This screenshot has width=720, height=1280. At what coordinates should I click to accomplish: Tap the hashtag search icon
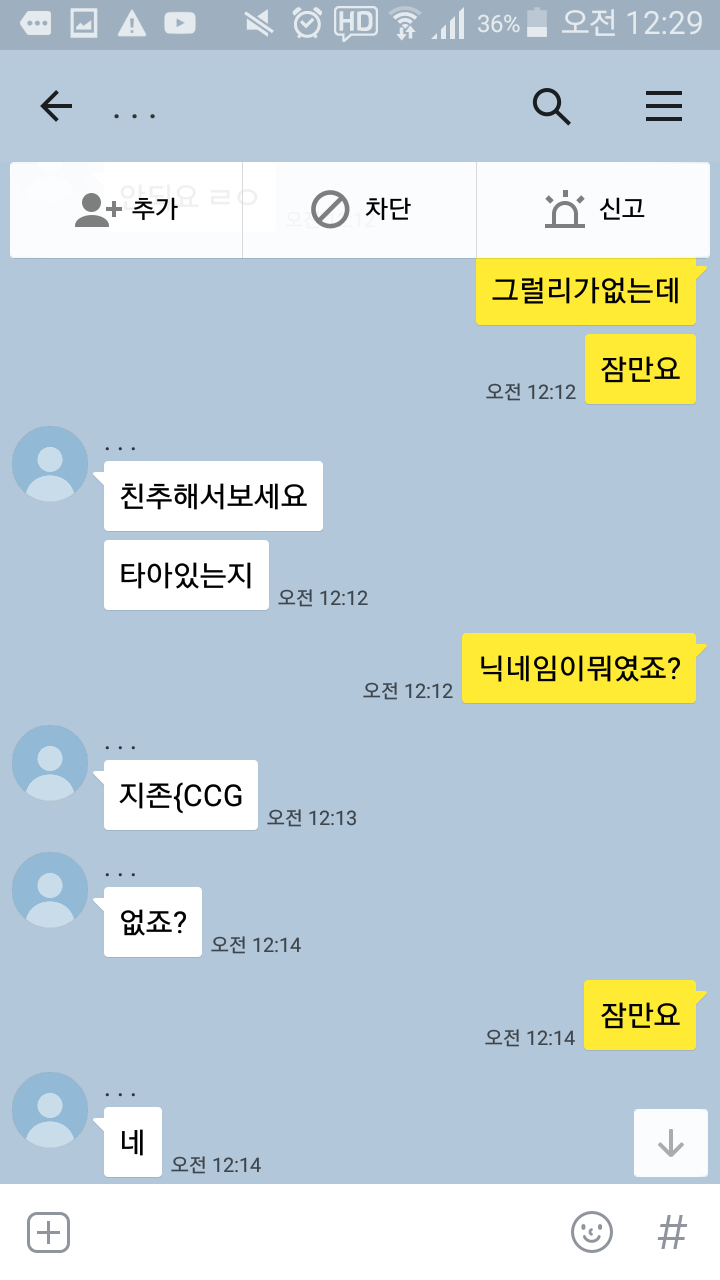672,1232
